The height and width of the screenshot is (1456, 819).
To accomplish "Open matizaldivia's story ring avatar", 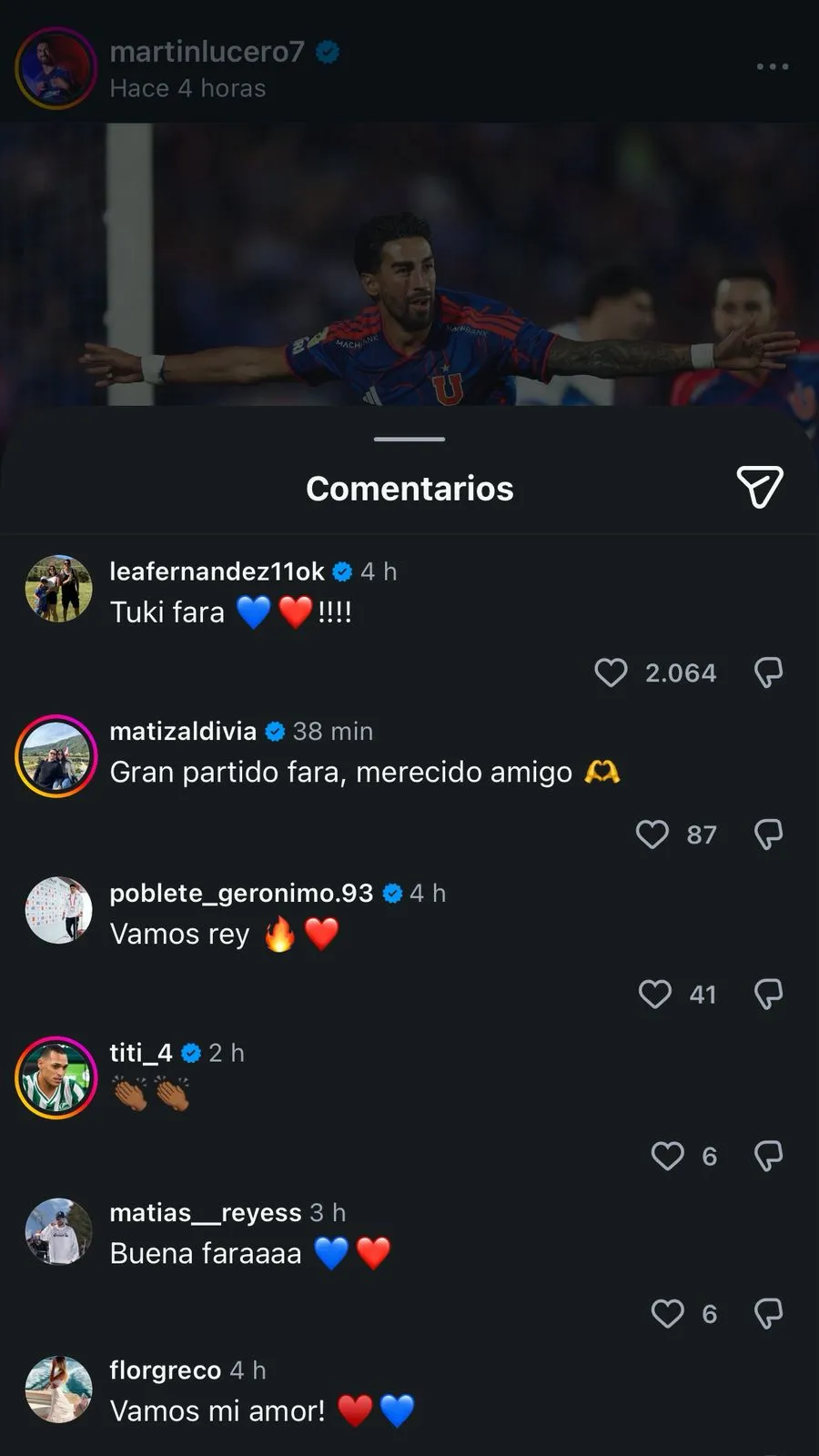I will (x=56, y=756).
